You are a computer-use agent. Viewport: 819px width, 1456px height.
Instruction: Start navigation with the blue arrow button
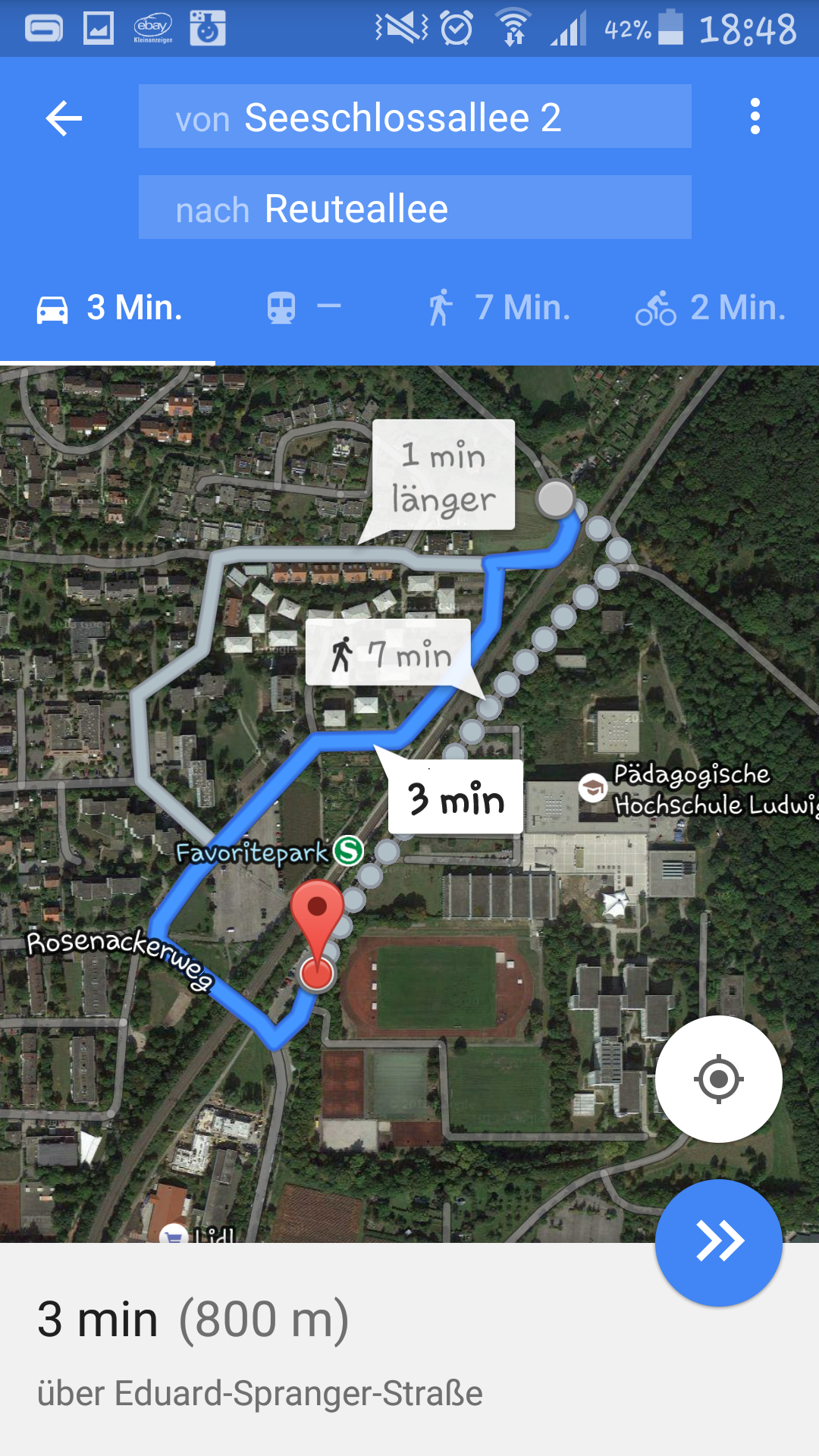[x=718, y=1242]
